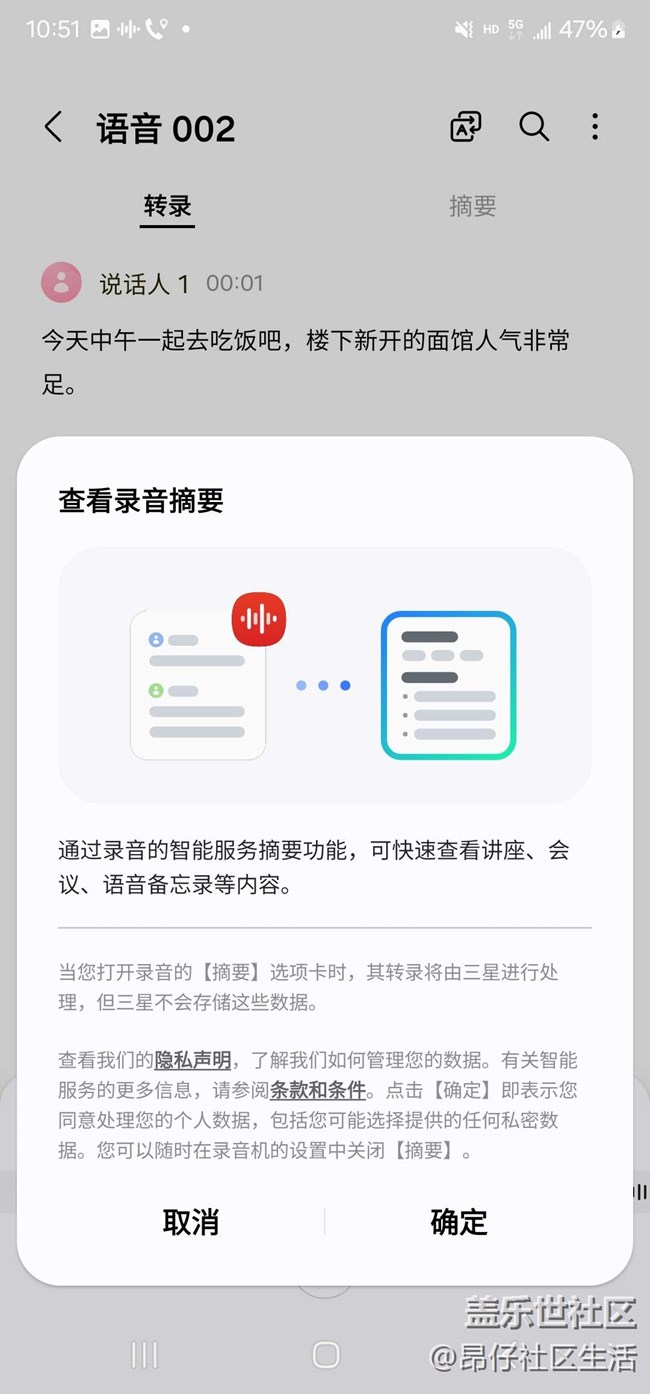Tap 取消 to dismiss the dialog

click(191, 1221)
